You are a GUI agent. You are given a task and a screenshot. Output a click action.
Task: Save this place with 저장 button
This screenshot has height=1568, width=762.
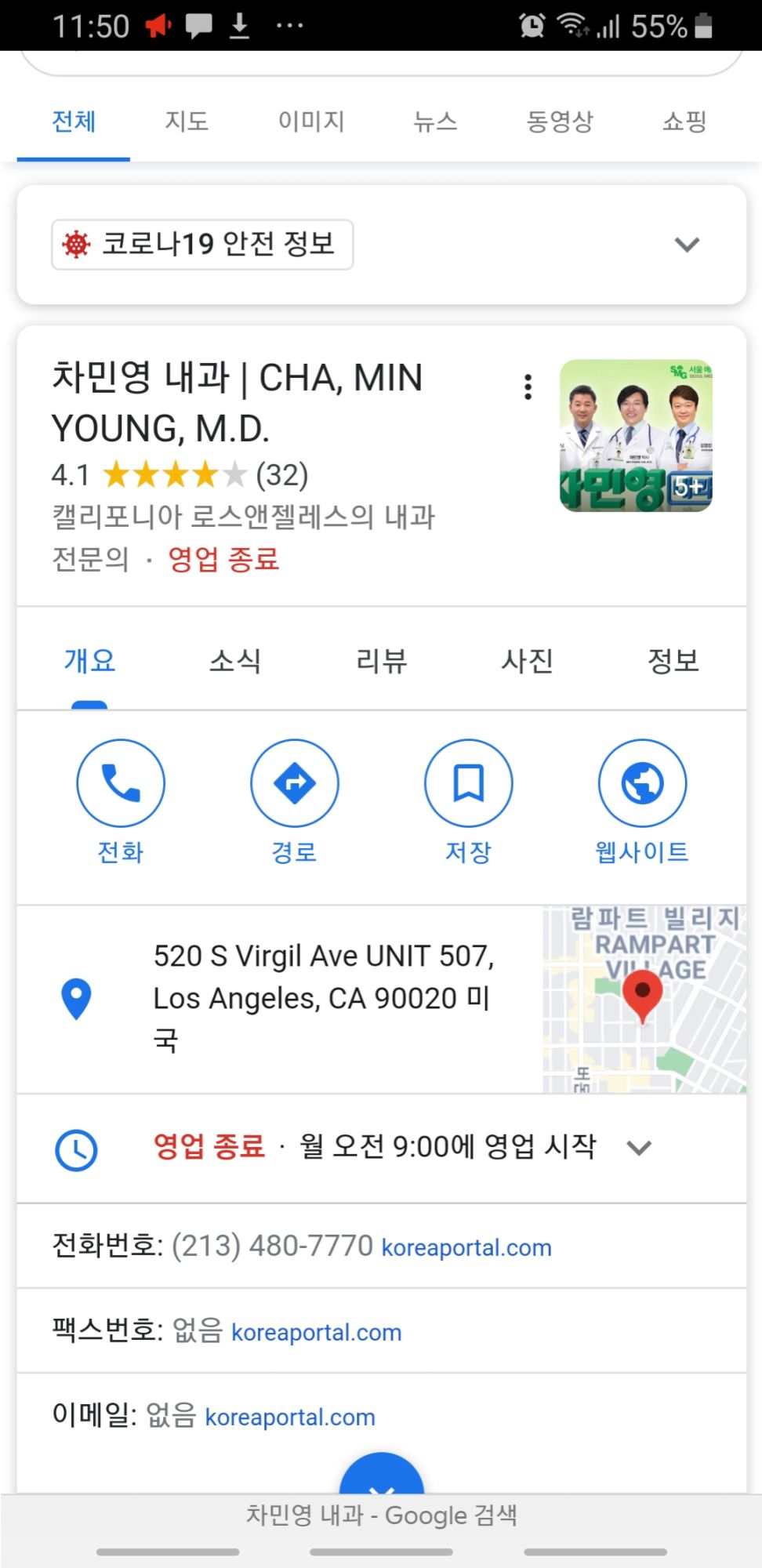[x=469, y=783]
